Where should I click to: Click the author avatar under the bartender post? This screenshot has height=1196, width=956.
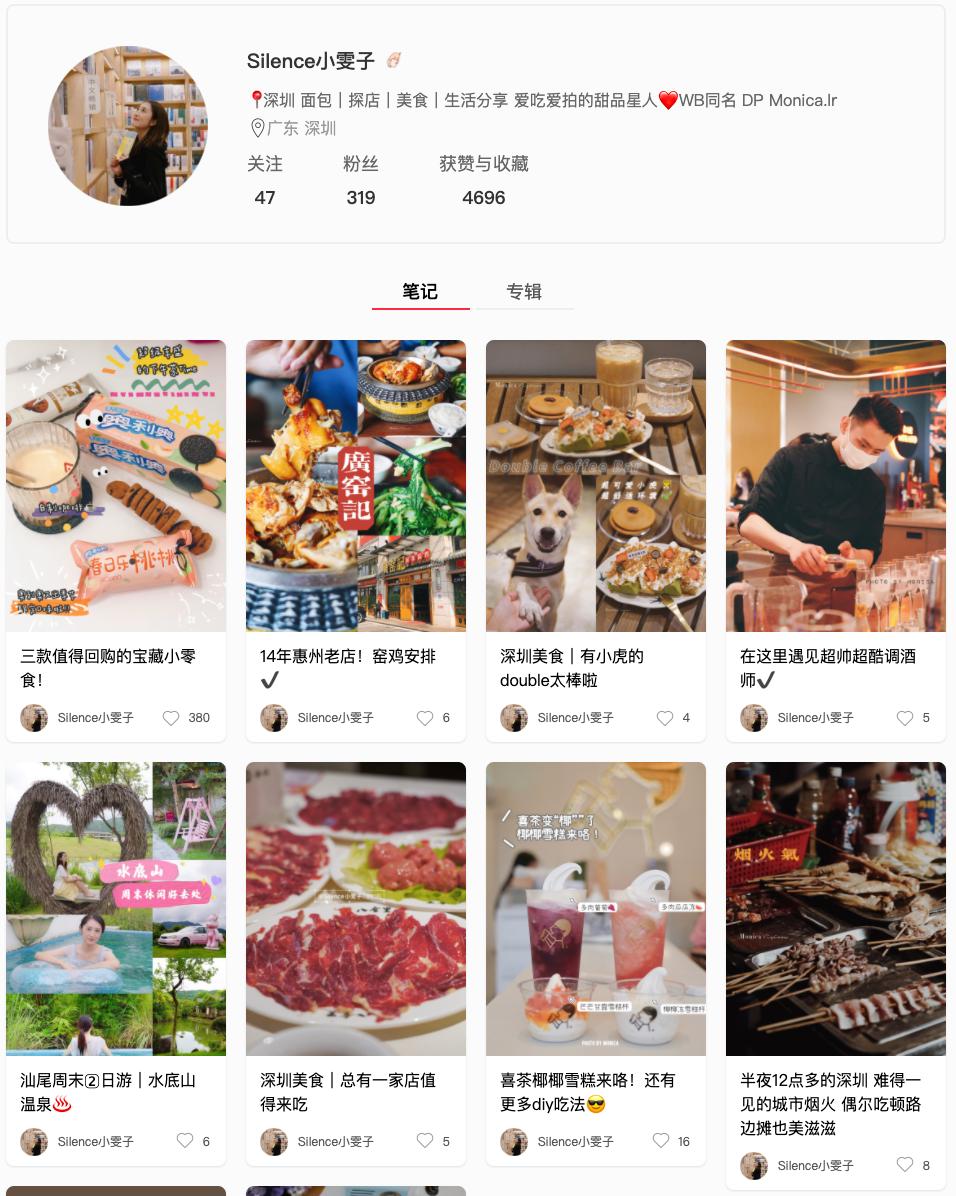point(754,718)
